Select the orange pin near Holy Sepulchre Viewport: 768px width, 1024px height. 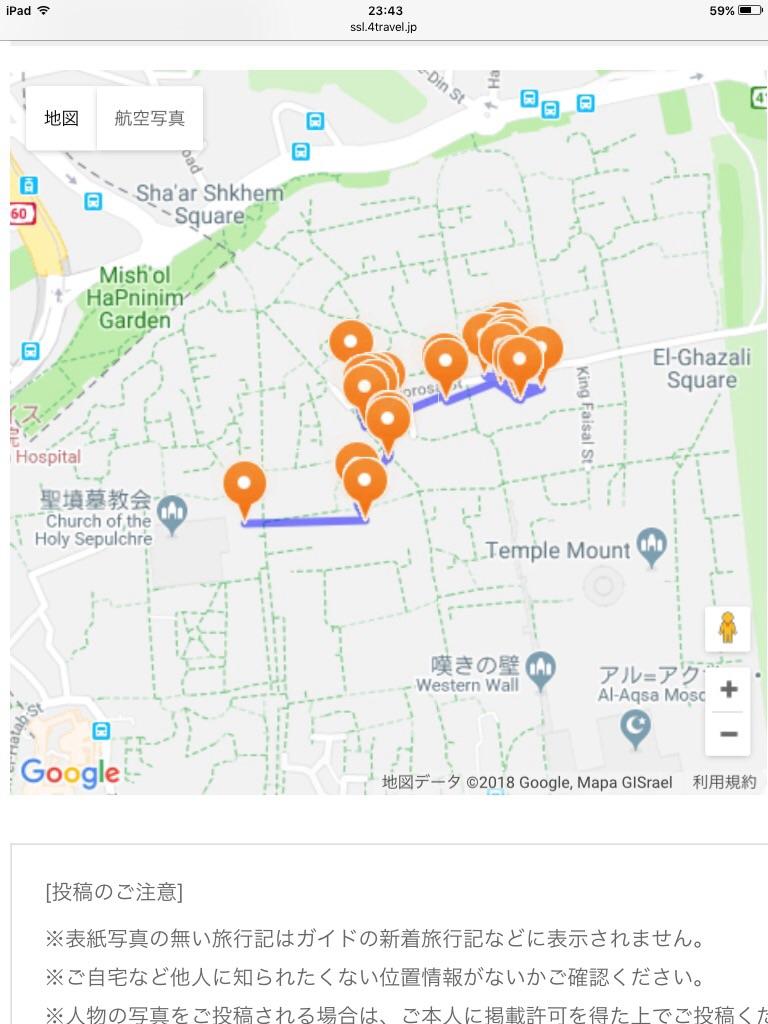(x=244, y=490)
